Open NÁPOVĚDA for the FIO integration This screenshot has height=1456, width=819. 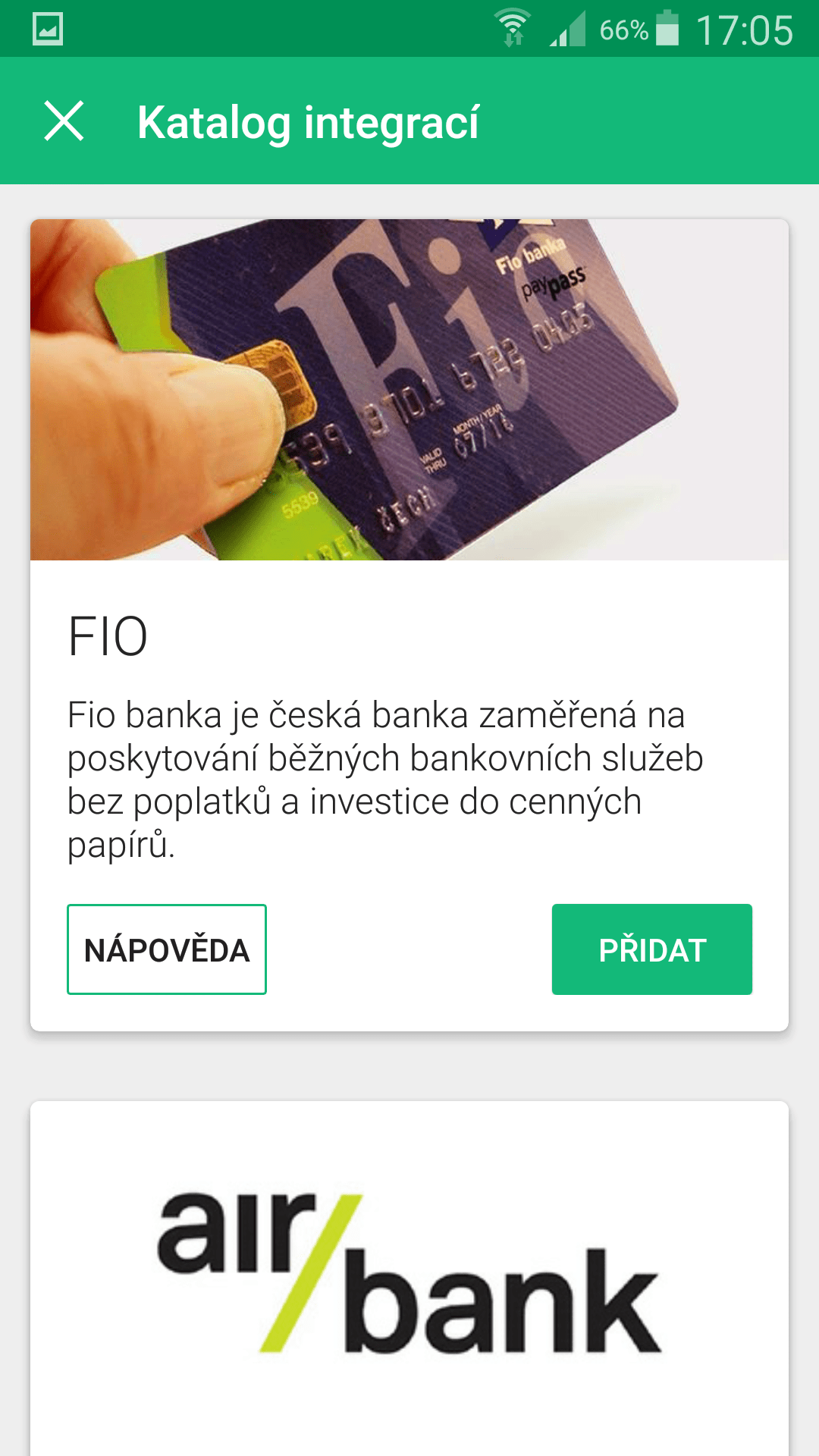click(167, 949)
